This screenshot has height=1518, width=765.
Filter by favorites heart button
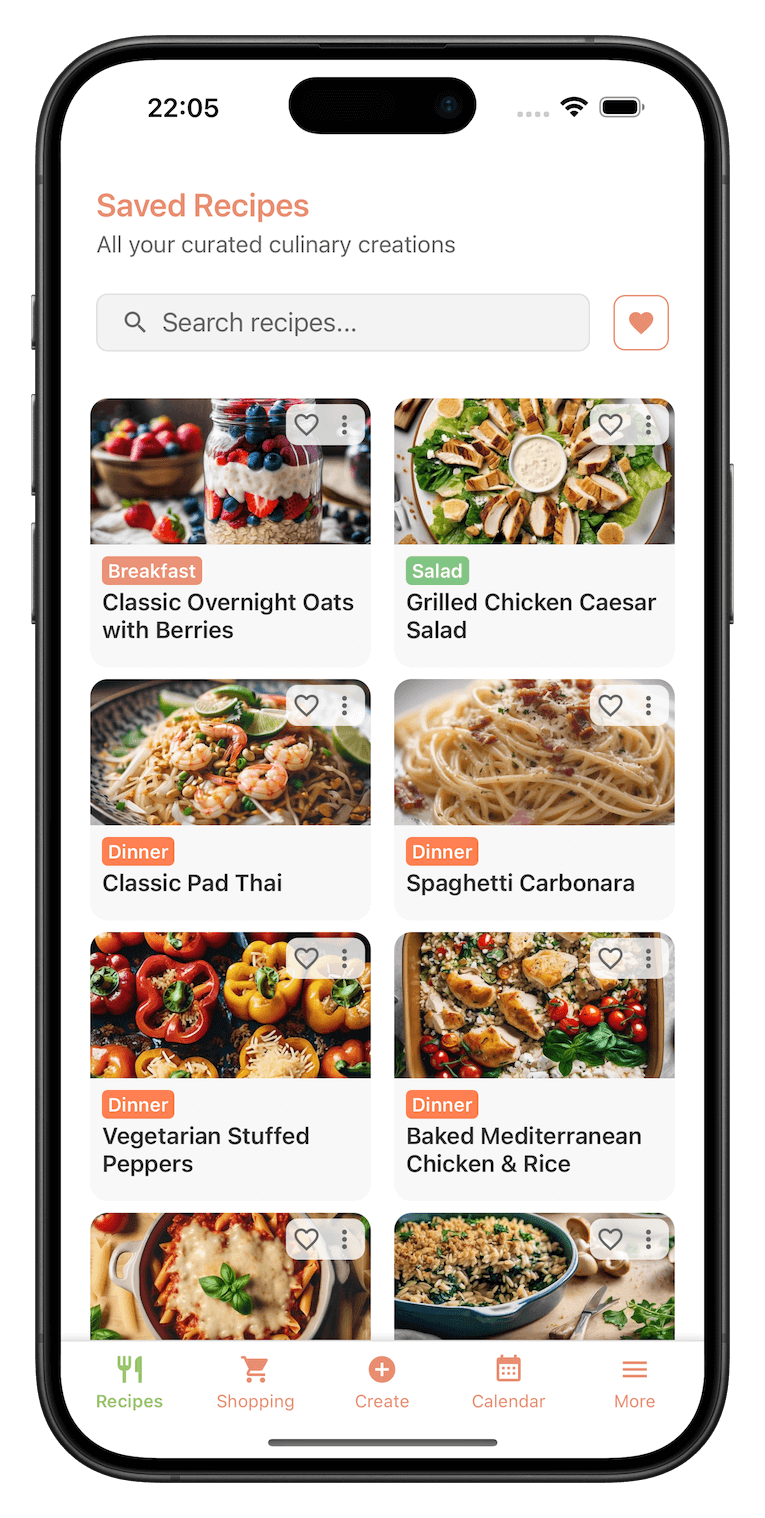click(640, 322)
